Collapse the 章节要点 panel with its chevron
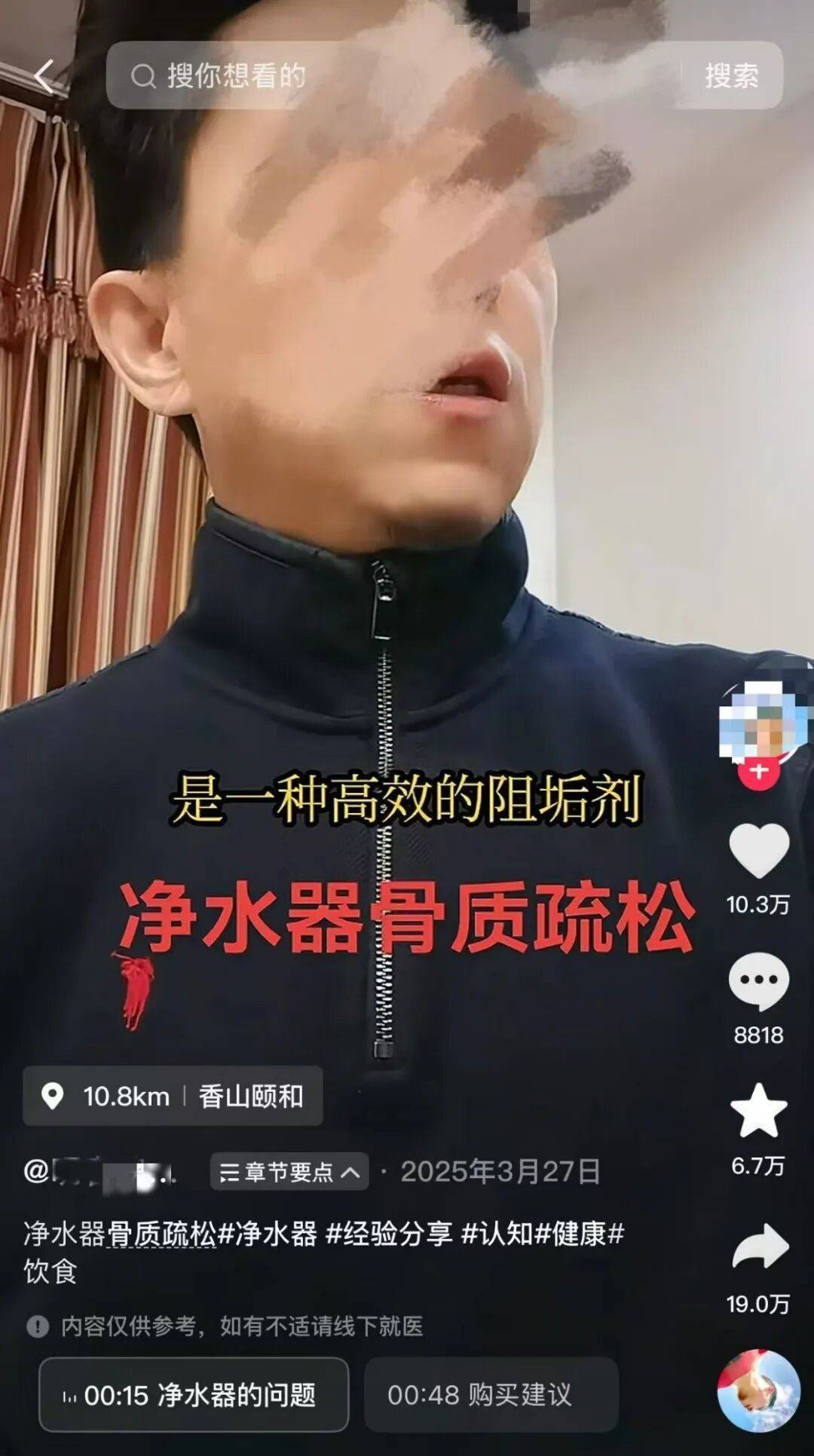This screenshot has width=814, height=1456. pyautogui.click(x=351, y=1171)
